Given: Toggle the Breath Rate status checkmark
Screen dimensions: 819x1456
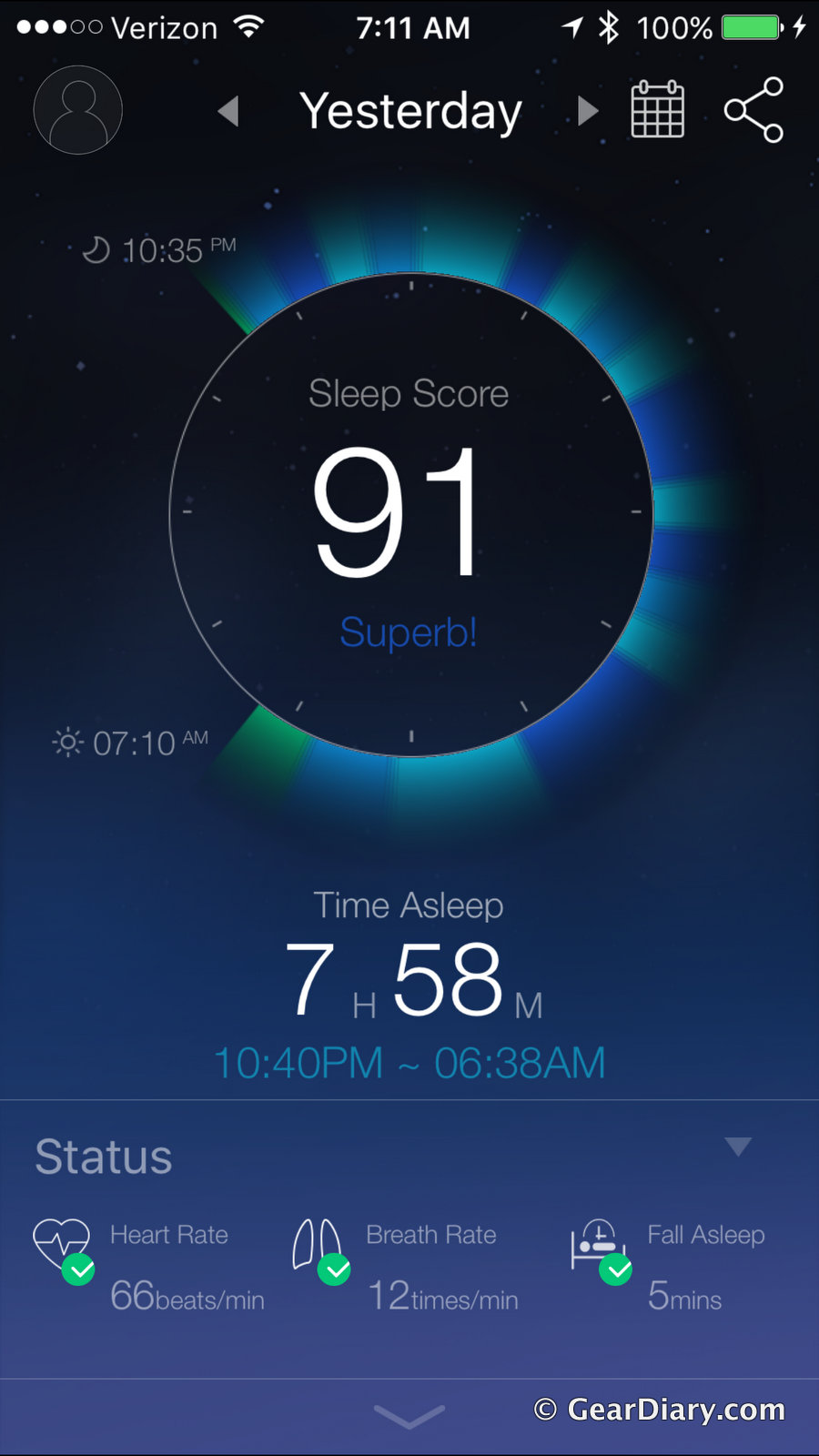Looking at the screenshot, I should click(x=336, y=1269).
